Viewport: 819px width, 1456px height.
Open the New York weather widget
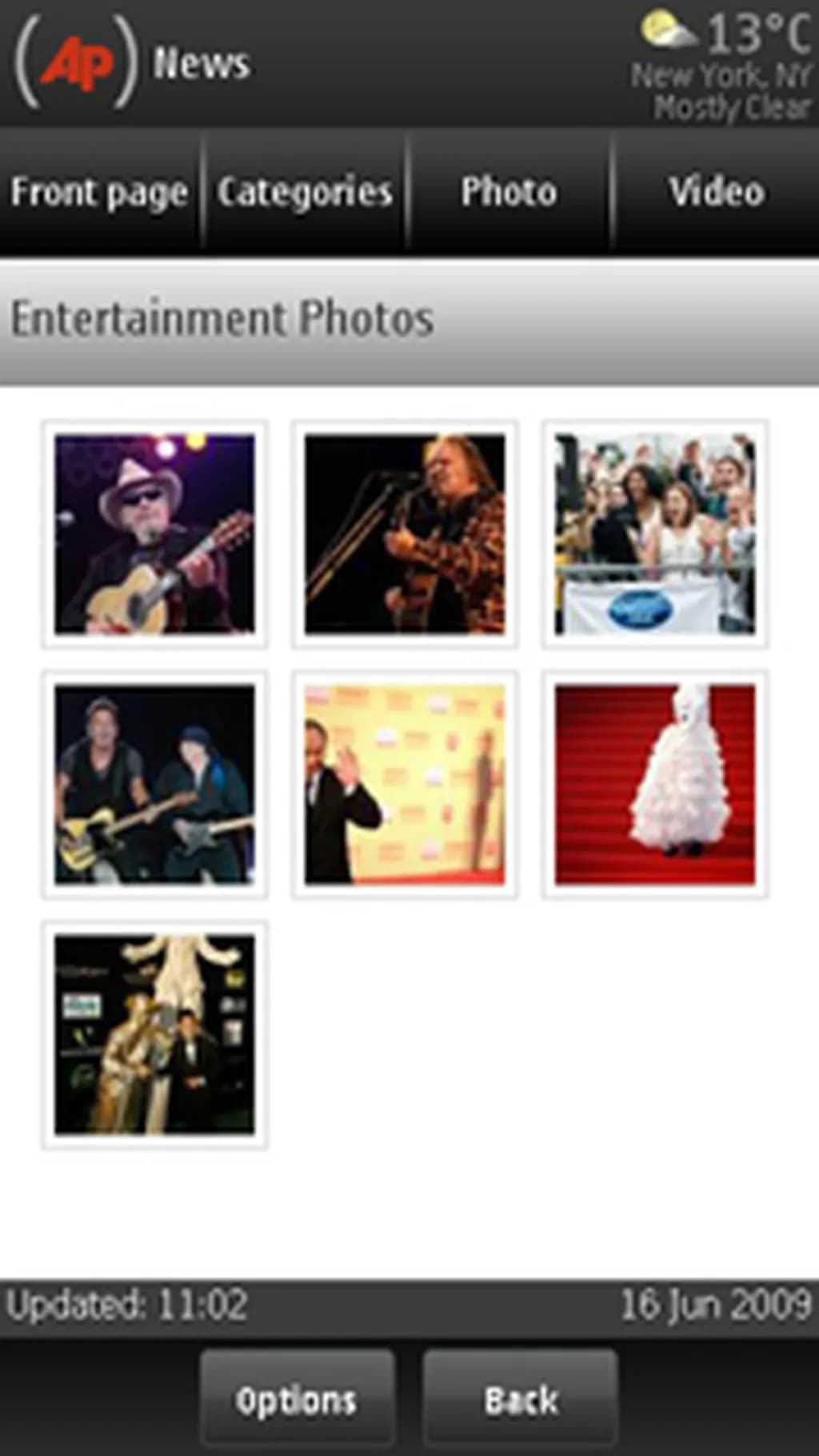[724, 68]
